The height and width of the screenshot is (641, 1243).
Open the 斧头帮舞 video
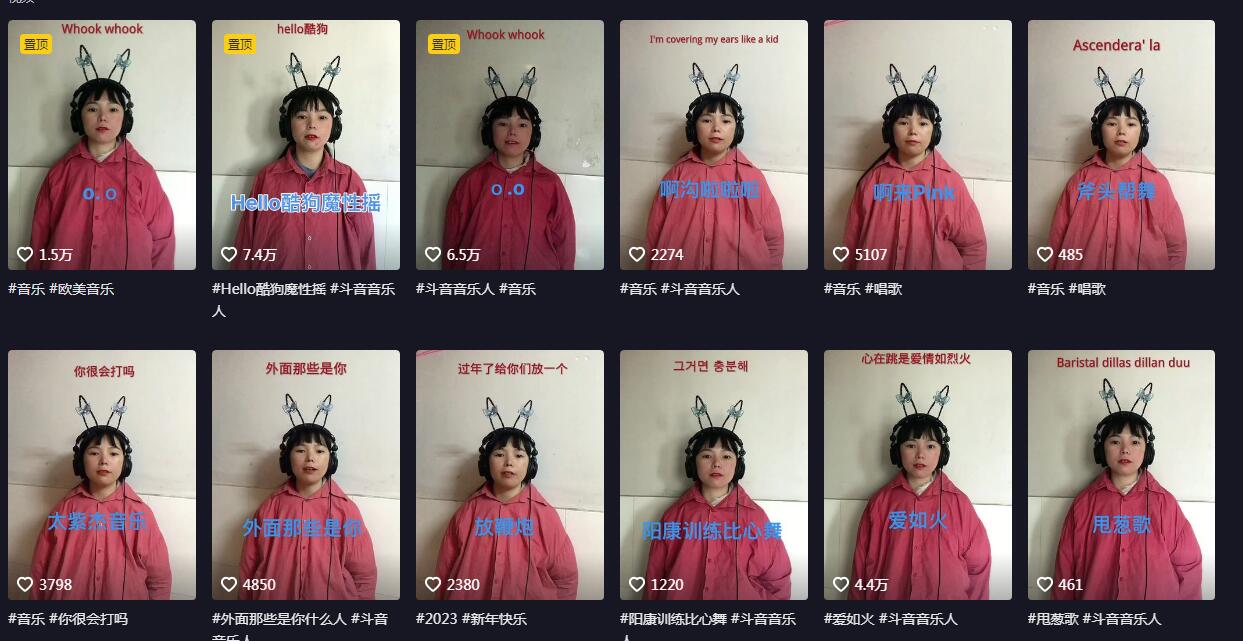pos(1121,145)
